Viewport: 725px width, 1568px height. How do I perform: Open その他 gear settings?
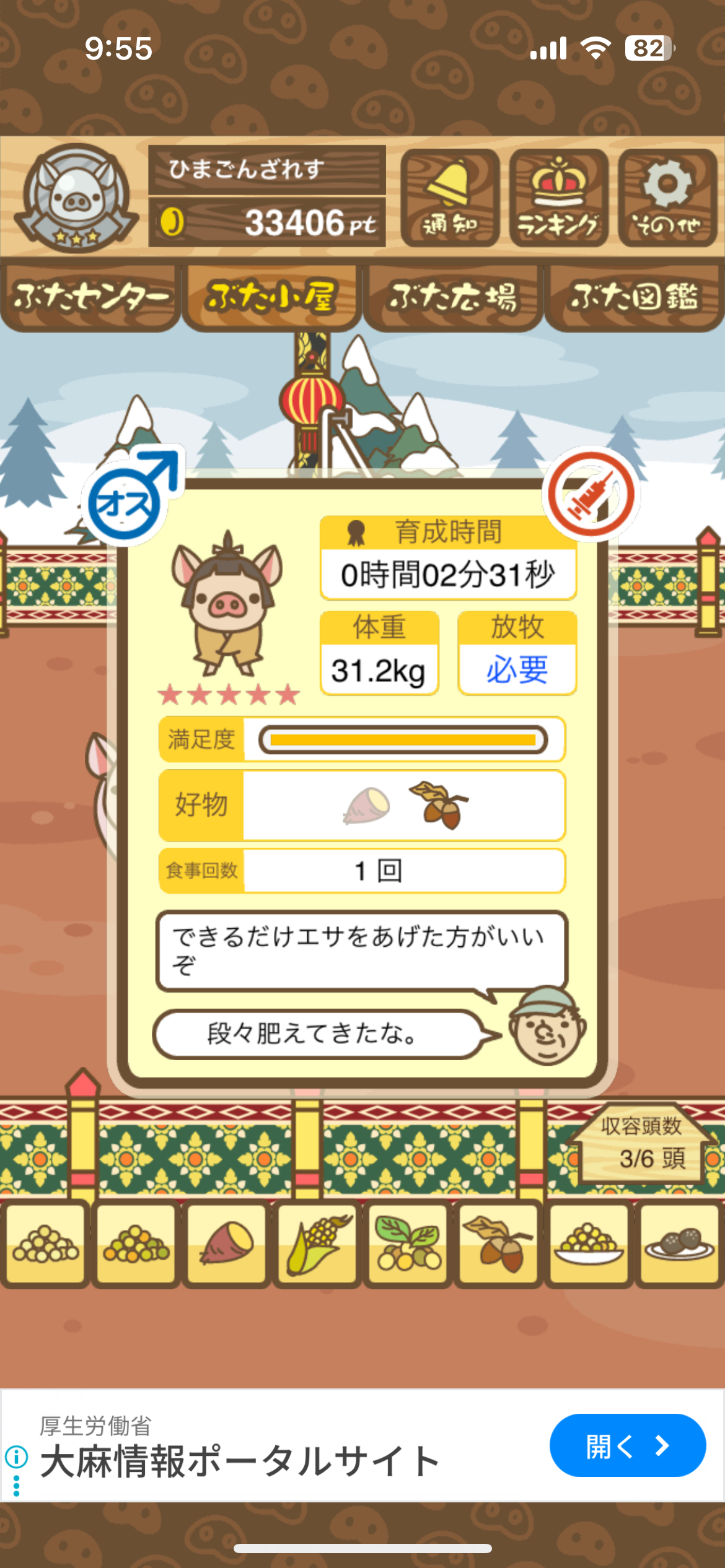(667, 198)
